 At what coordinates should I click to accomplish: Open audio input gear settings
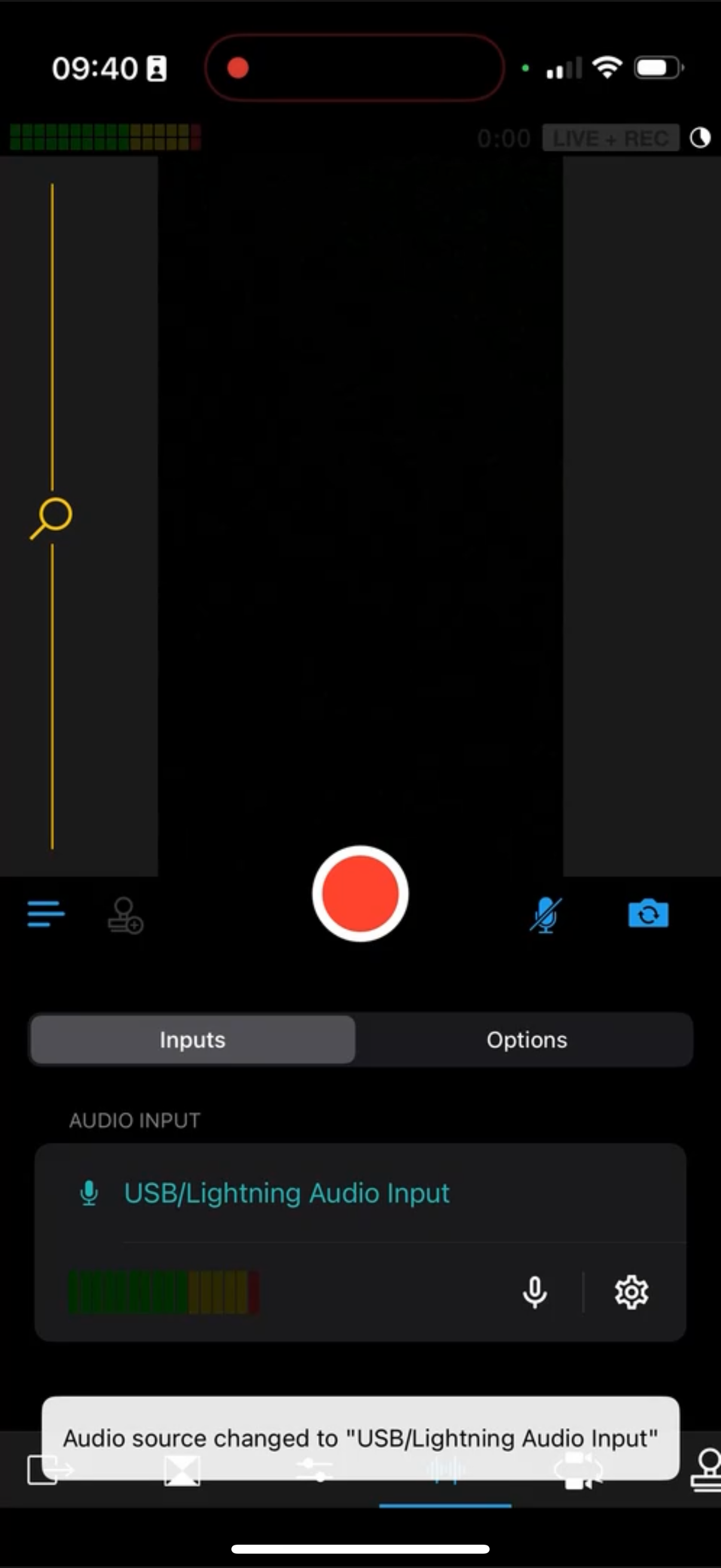(x=631, y=1292)
